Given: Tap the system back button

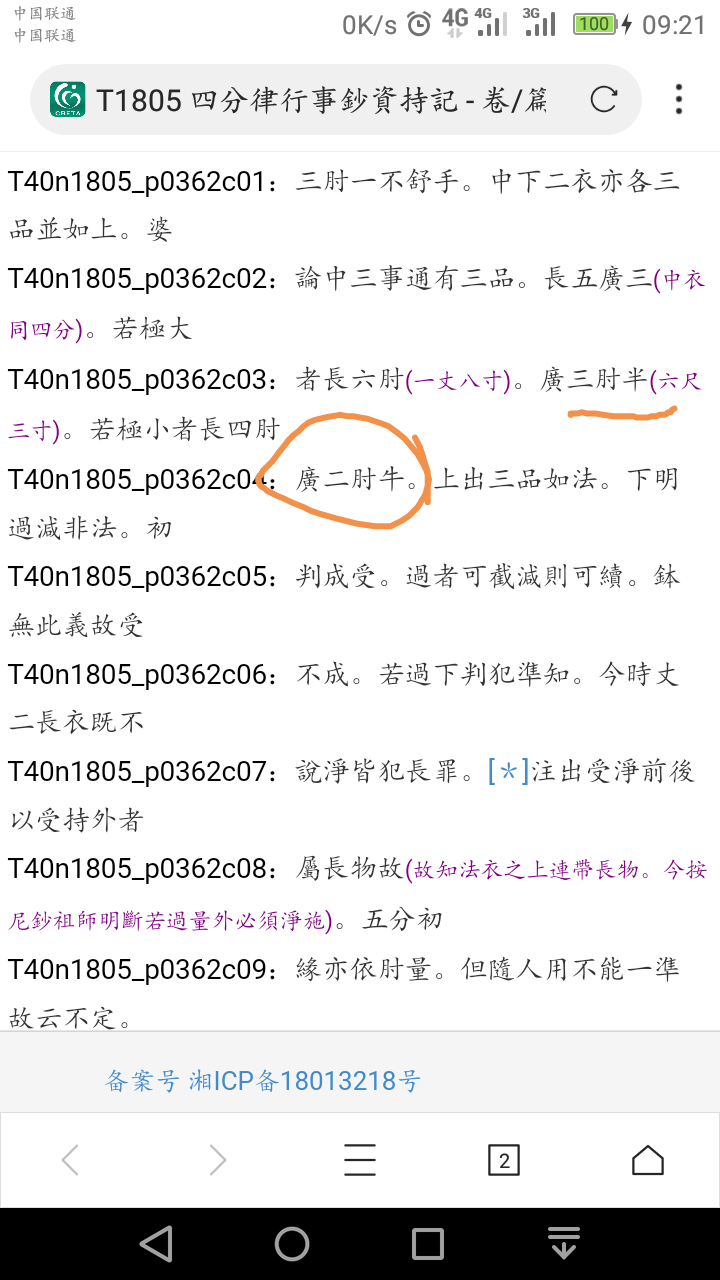Looking at the screenshot, I should [x=156, y=1244].
